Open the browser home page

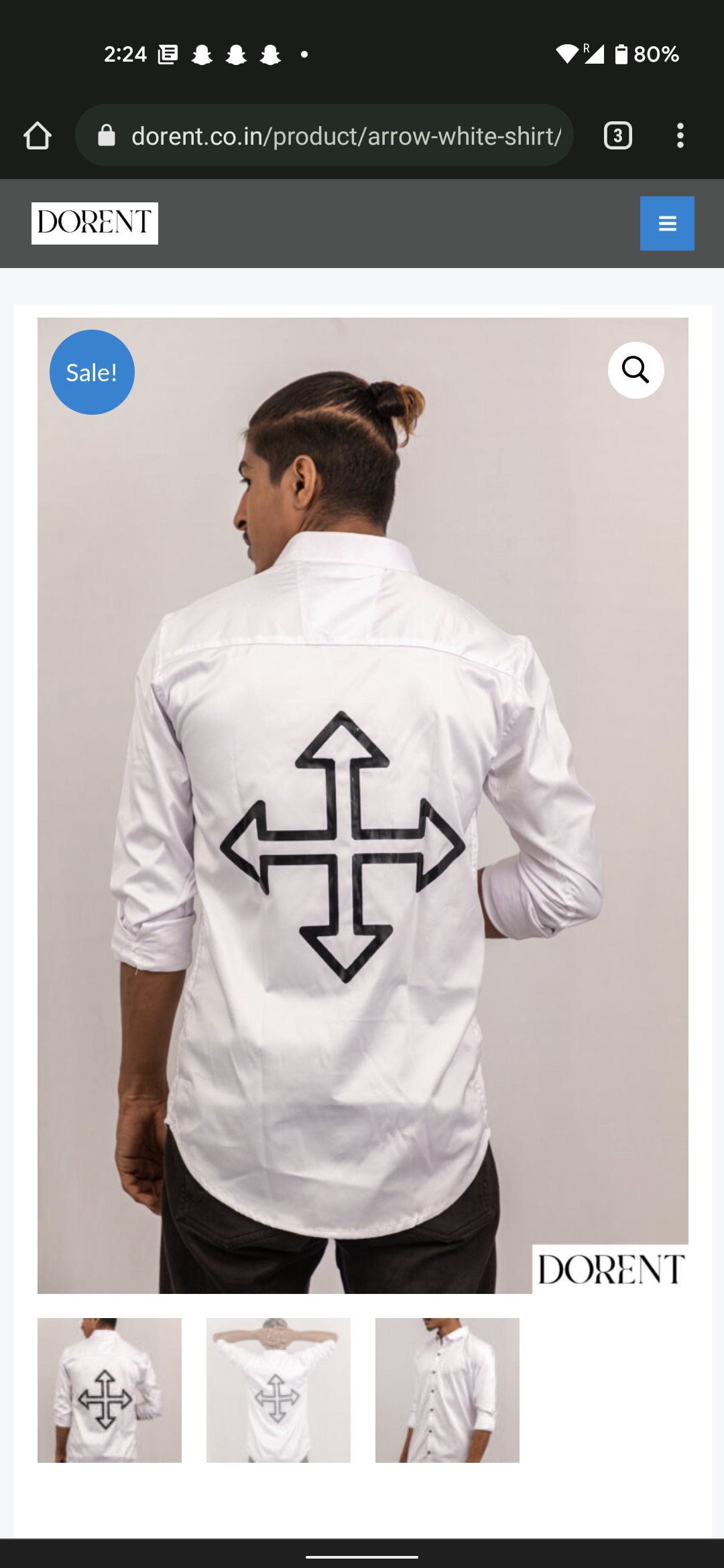pos(38,136)
